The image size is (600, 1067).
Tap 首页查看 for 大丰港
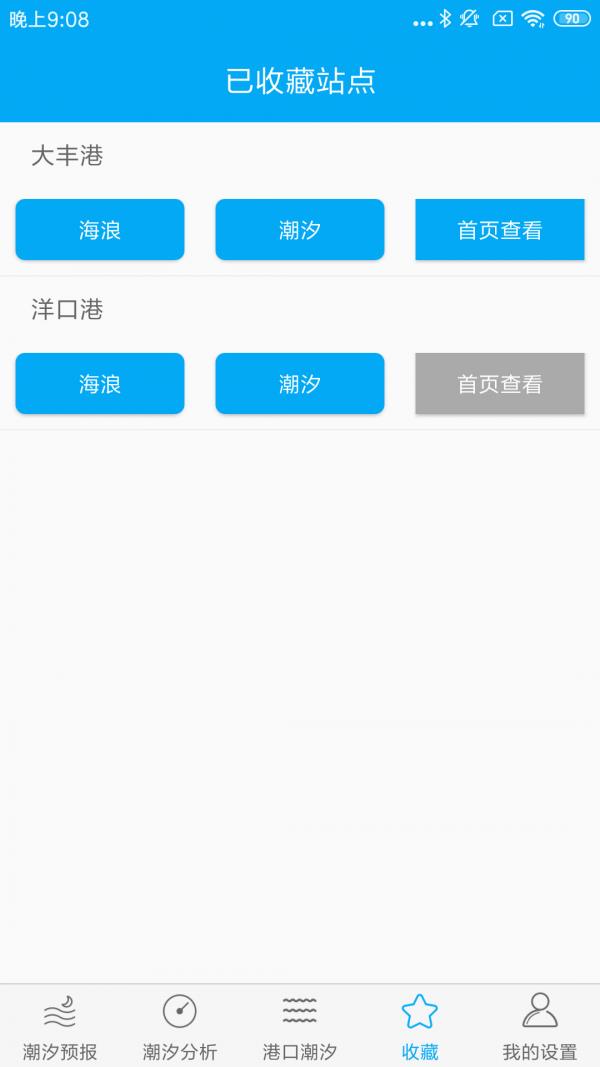coord(500,230)
